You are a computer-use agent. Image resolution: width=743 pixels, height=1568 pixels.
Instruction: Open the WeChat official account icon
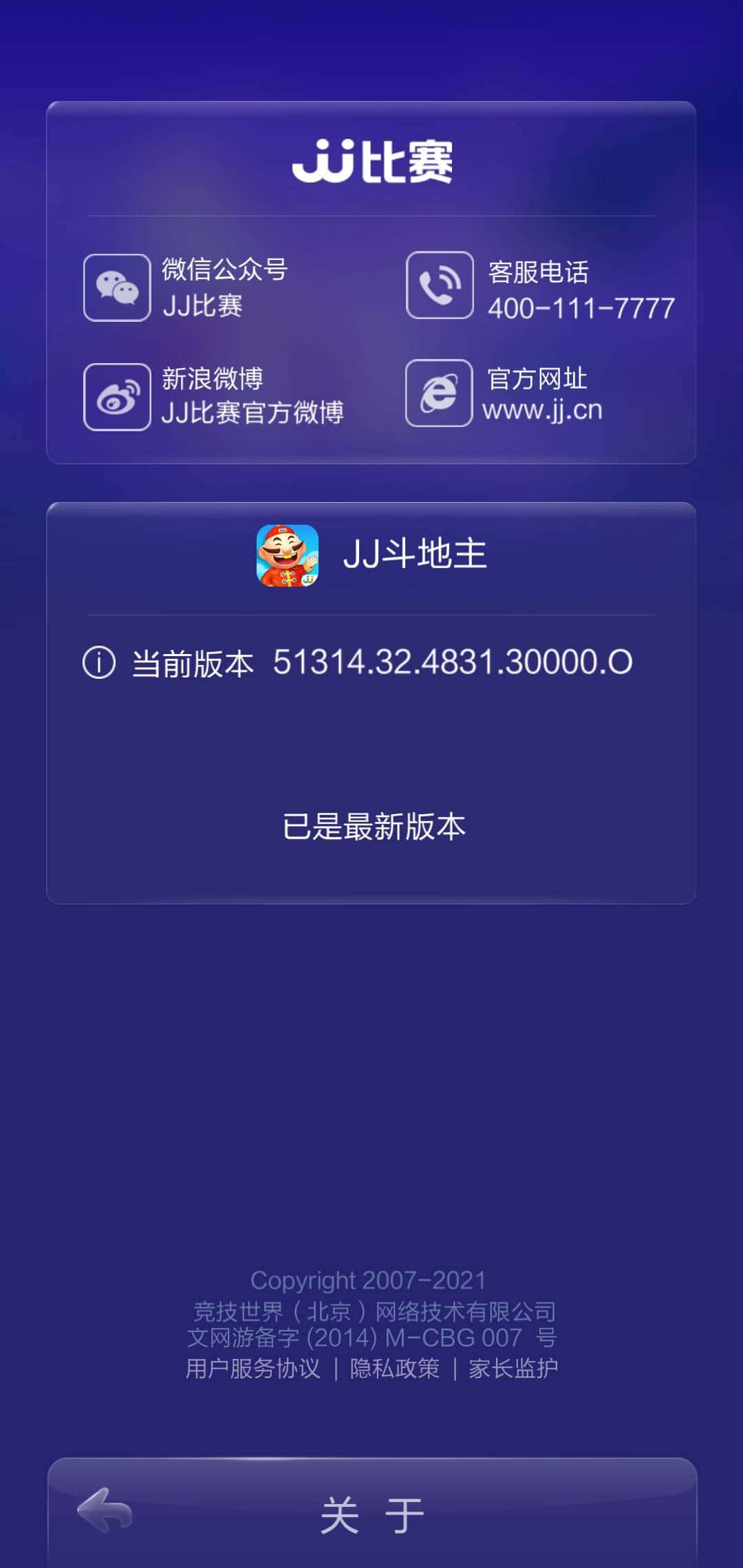(117, 287)
